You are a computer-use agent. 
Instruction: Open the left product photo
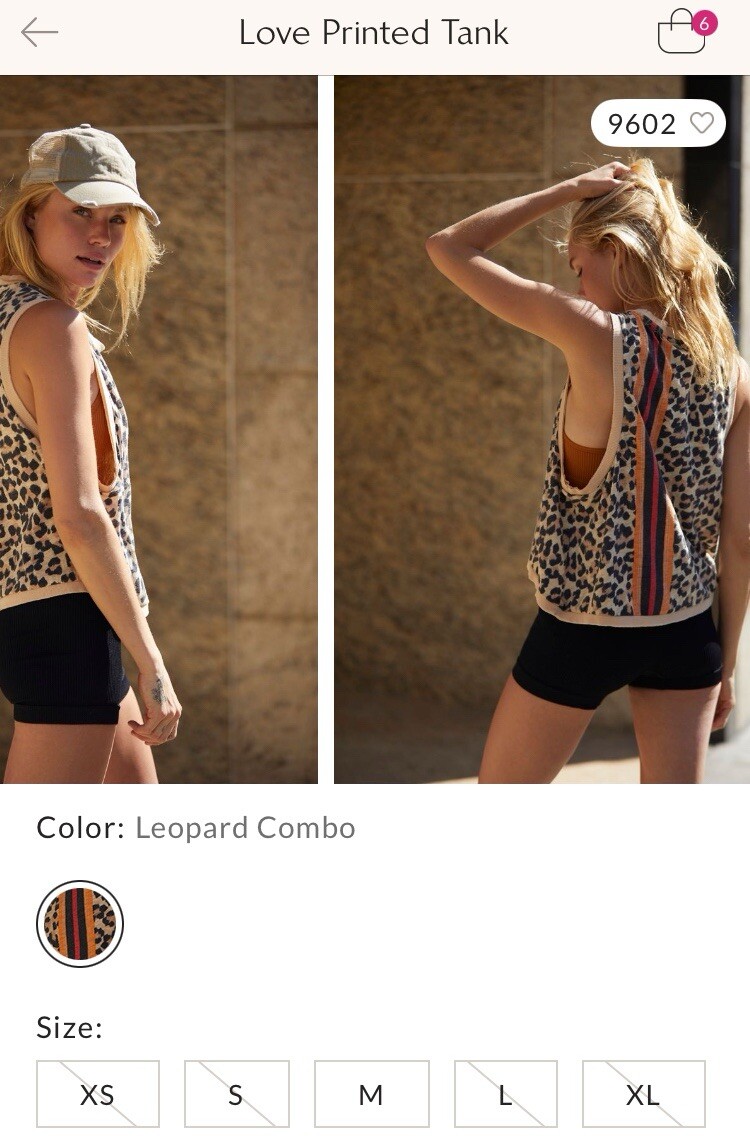158,430
